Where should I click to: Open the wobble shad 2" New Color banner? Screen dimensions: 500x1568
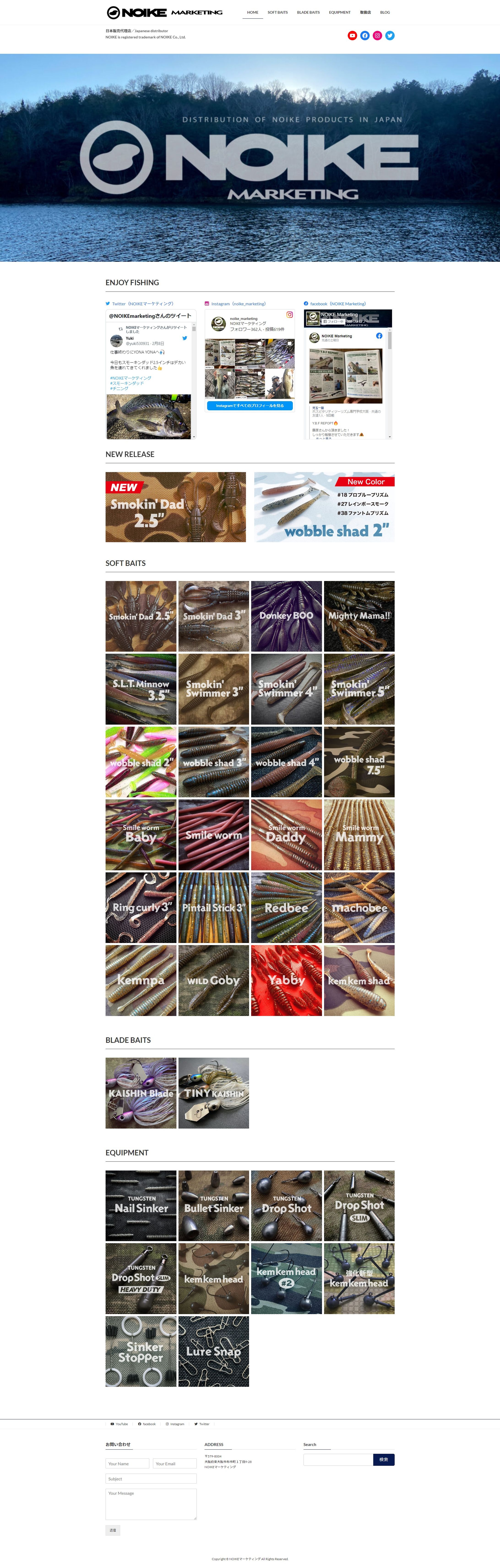pyautogui.click(x=324, y=507)
